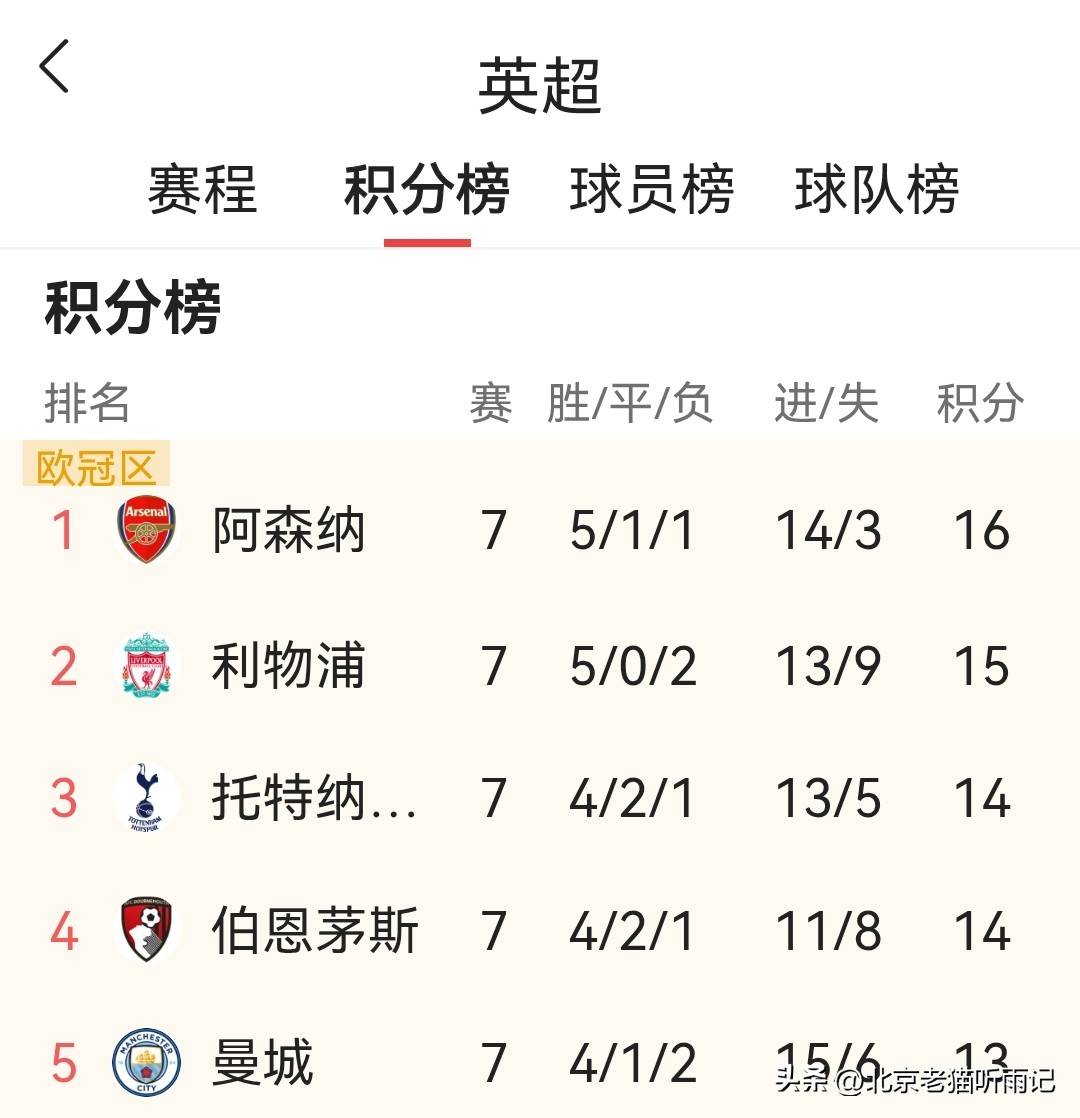Open Tottenham's team via its spurs logo
The width and height of the screenshot is (1080, 1118).
pos(146,797)
